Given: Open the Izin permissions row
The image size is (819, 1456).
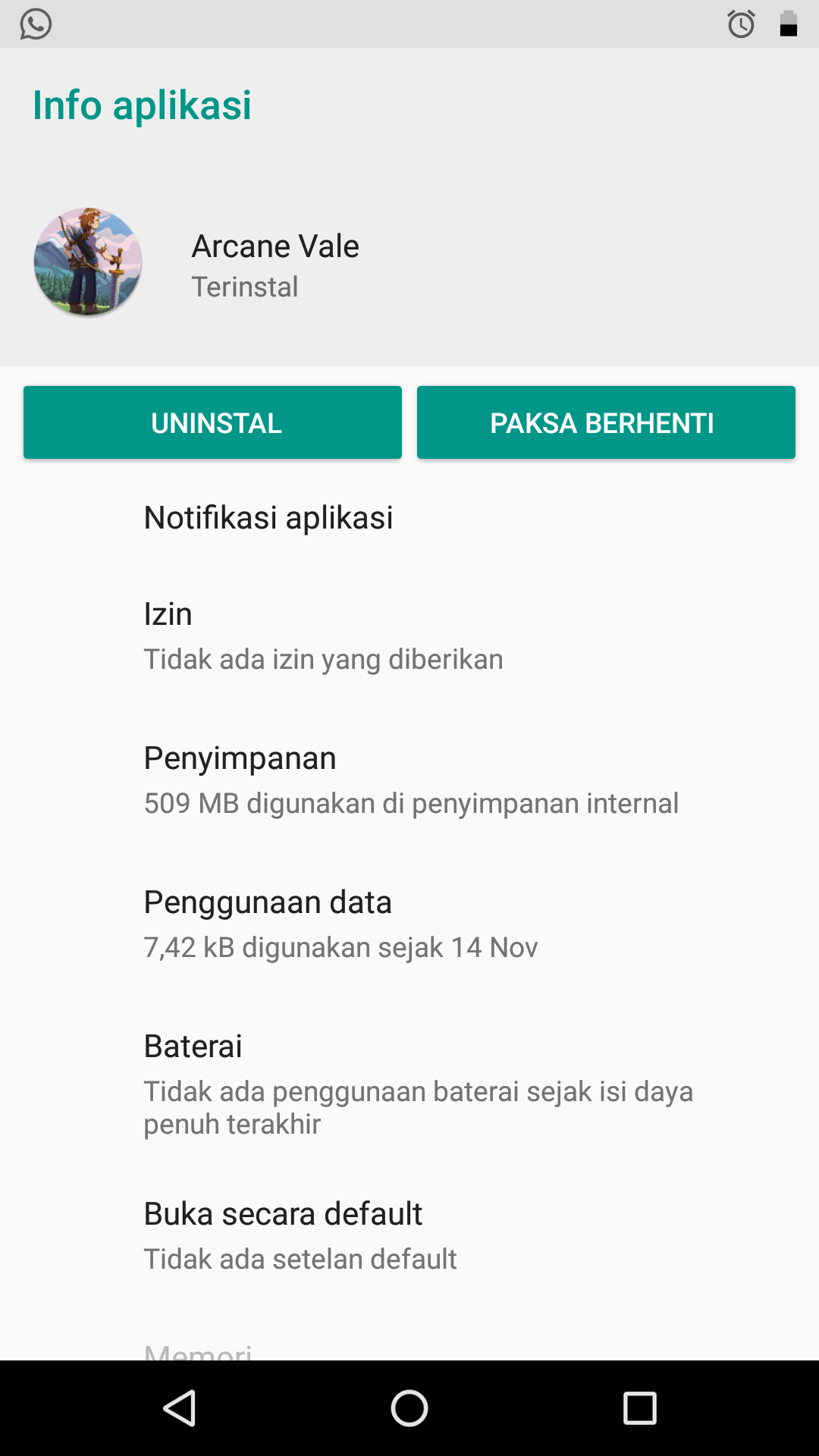Looking at the screenshot, I should [409, 637].
